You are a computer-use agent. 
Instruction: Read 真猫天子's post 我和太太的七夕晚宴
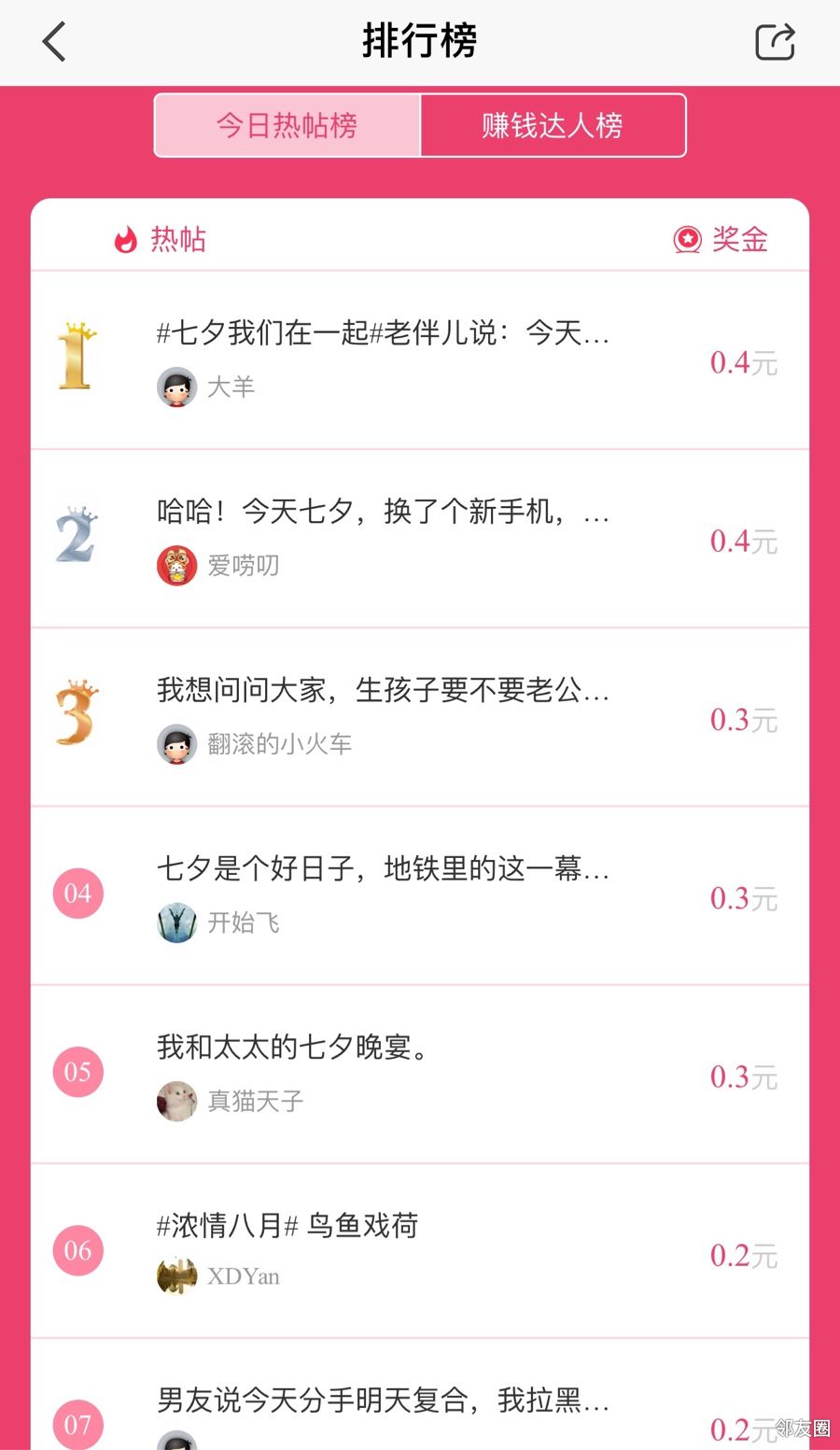click(x=293, y=1047)
